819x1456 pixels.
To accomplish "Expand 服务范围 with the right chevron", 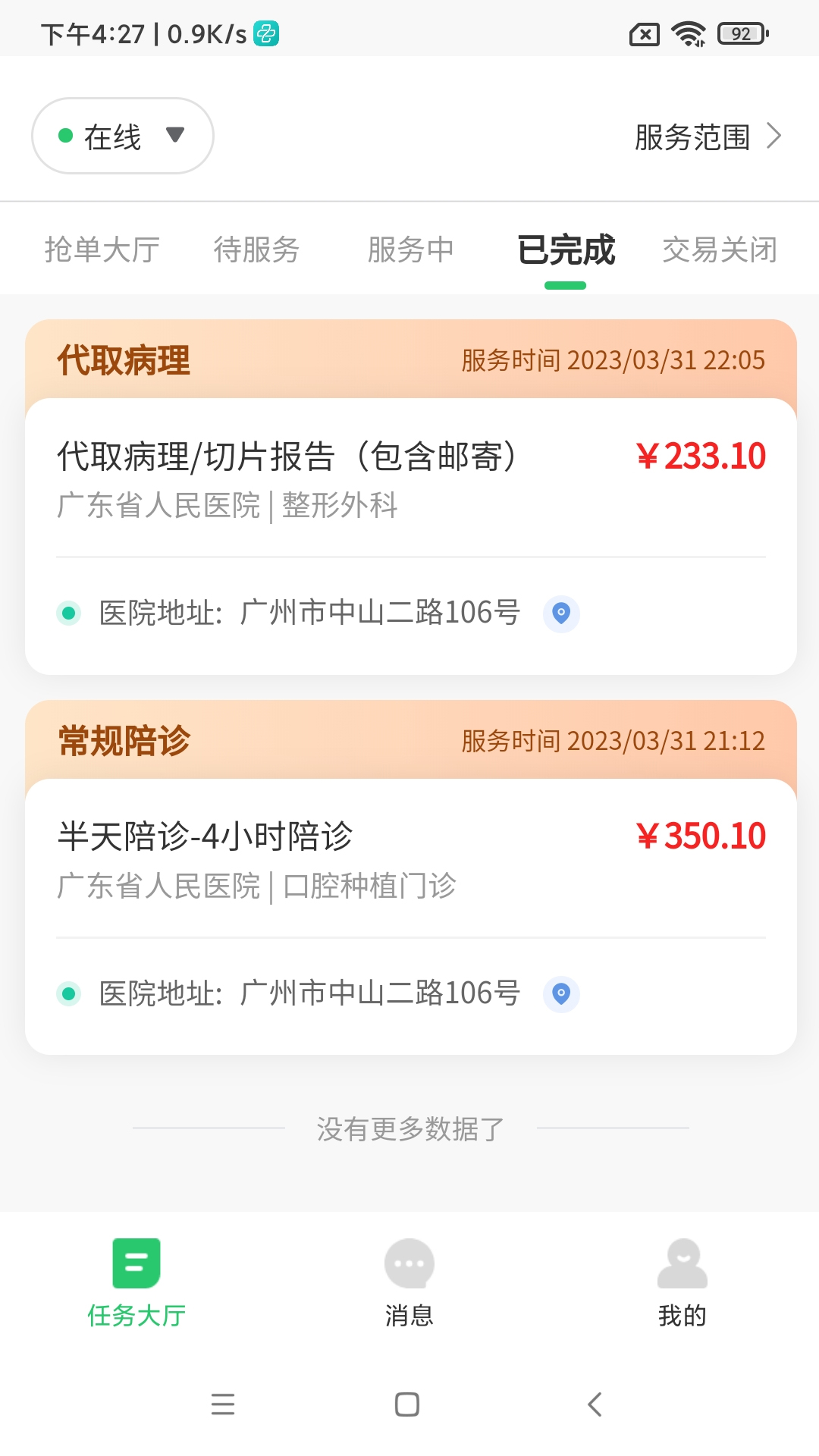I will [775, 136].
